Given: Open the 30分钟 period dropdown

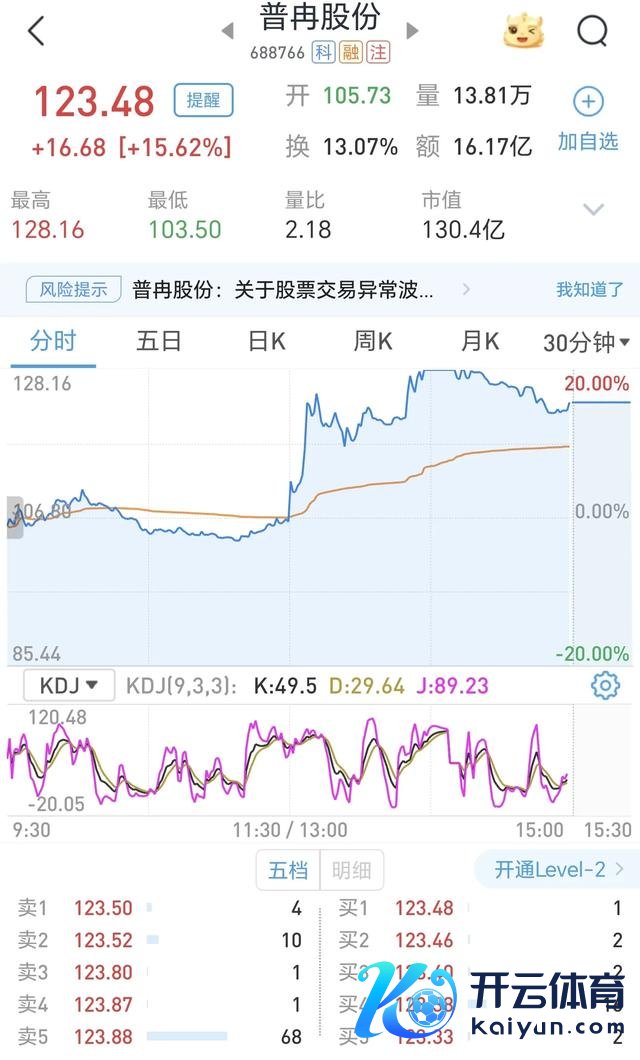Looking at the screenshot, I should 586,343.
